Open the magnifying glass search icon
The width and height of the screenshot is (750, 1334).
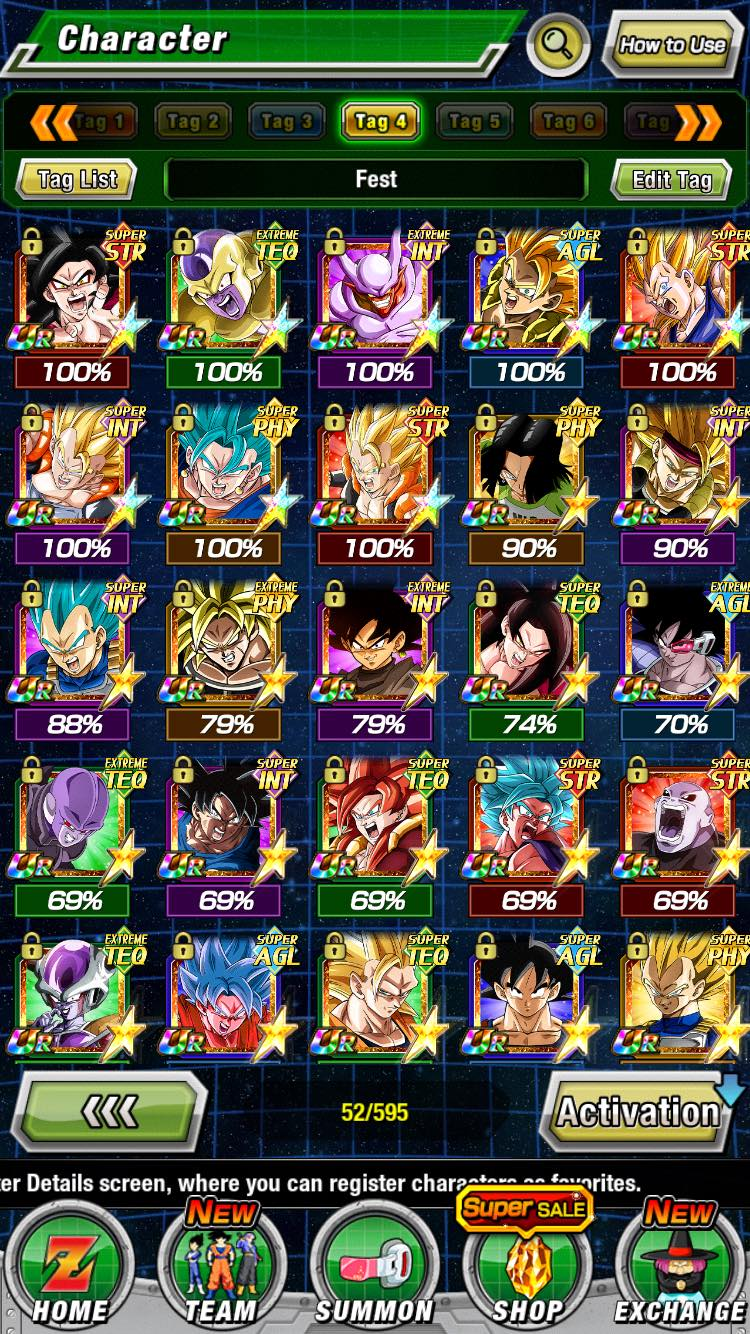point(558,44)
